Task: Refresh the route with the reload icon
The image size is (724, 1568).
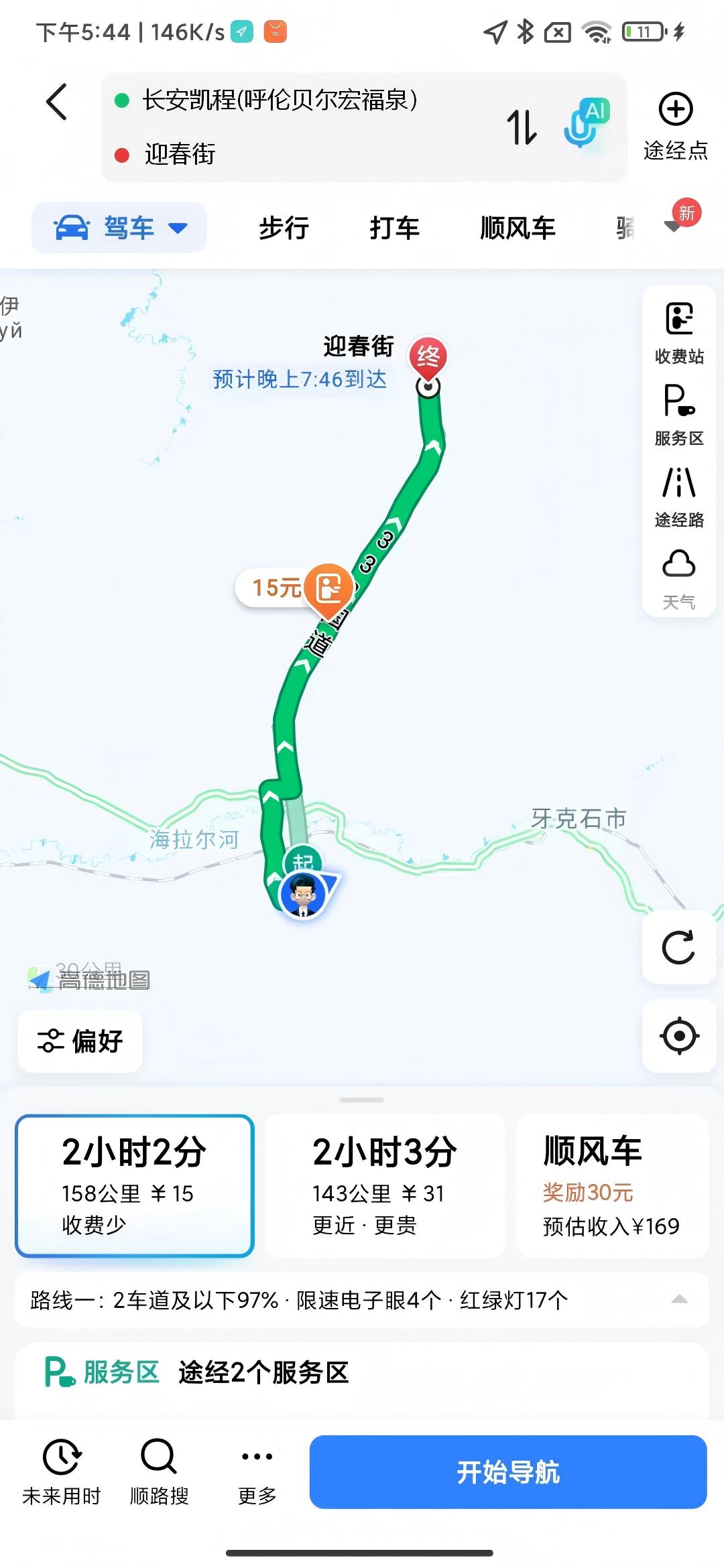Action: pos(678,947)
